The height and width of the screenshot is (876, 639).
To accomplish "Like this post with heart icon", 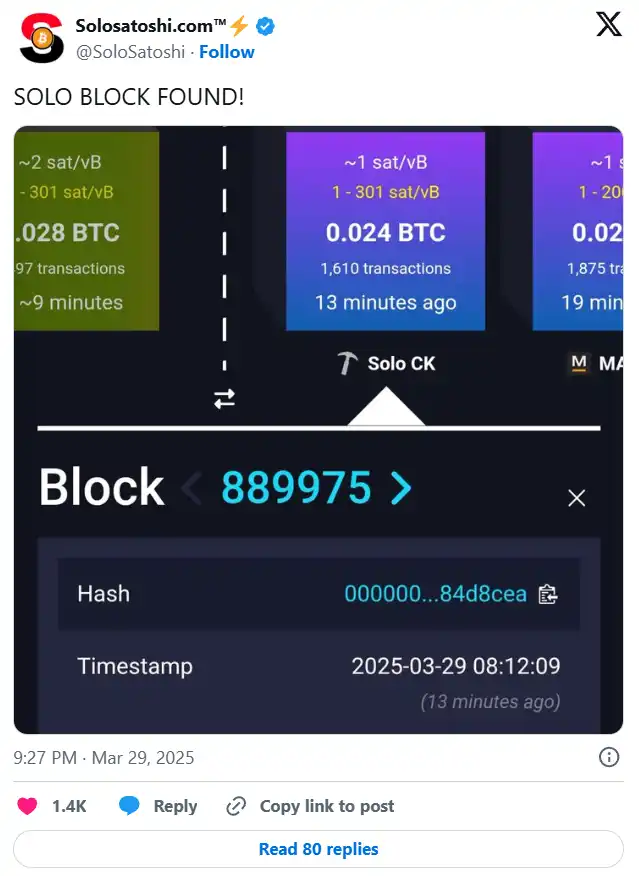I will [x=27, y=806].
